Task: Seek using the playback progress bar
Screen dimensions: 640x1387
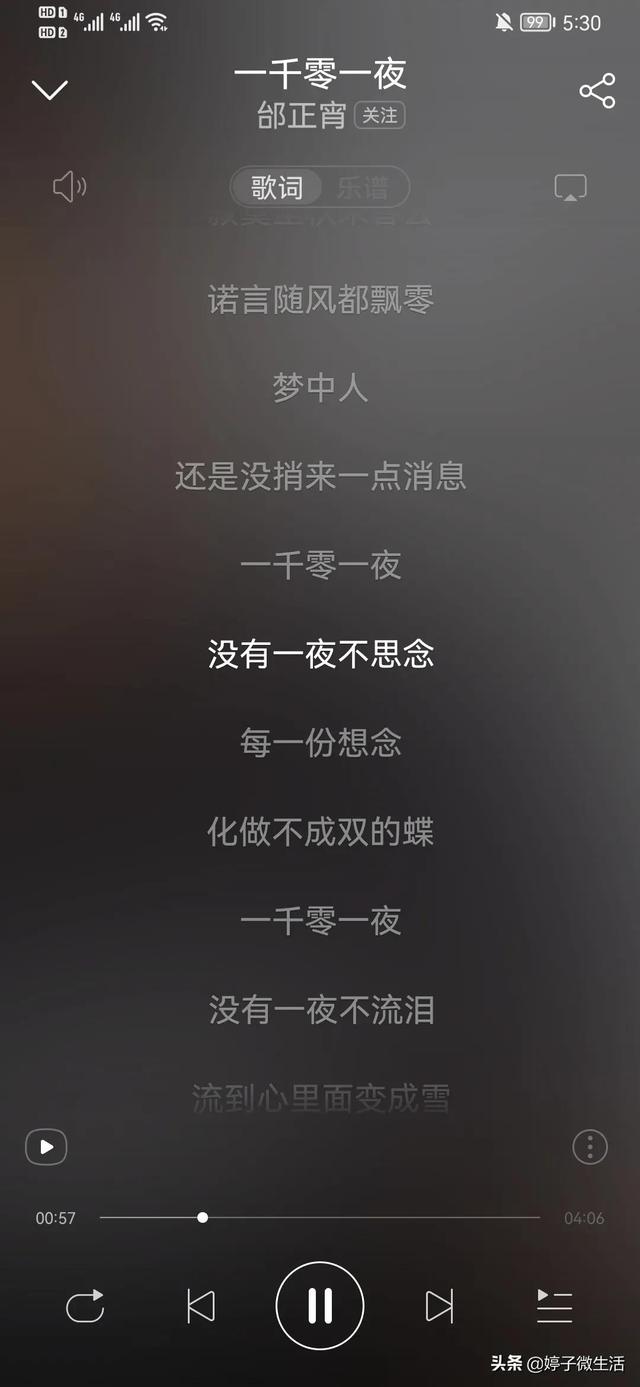Action: [x=320, y=1218]
